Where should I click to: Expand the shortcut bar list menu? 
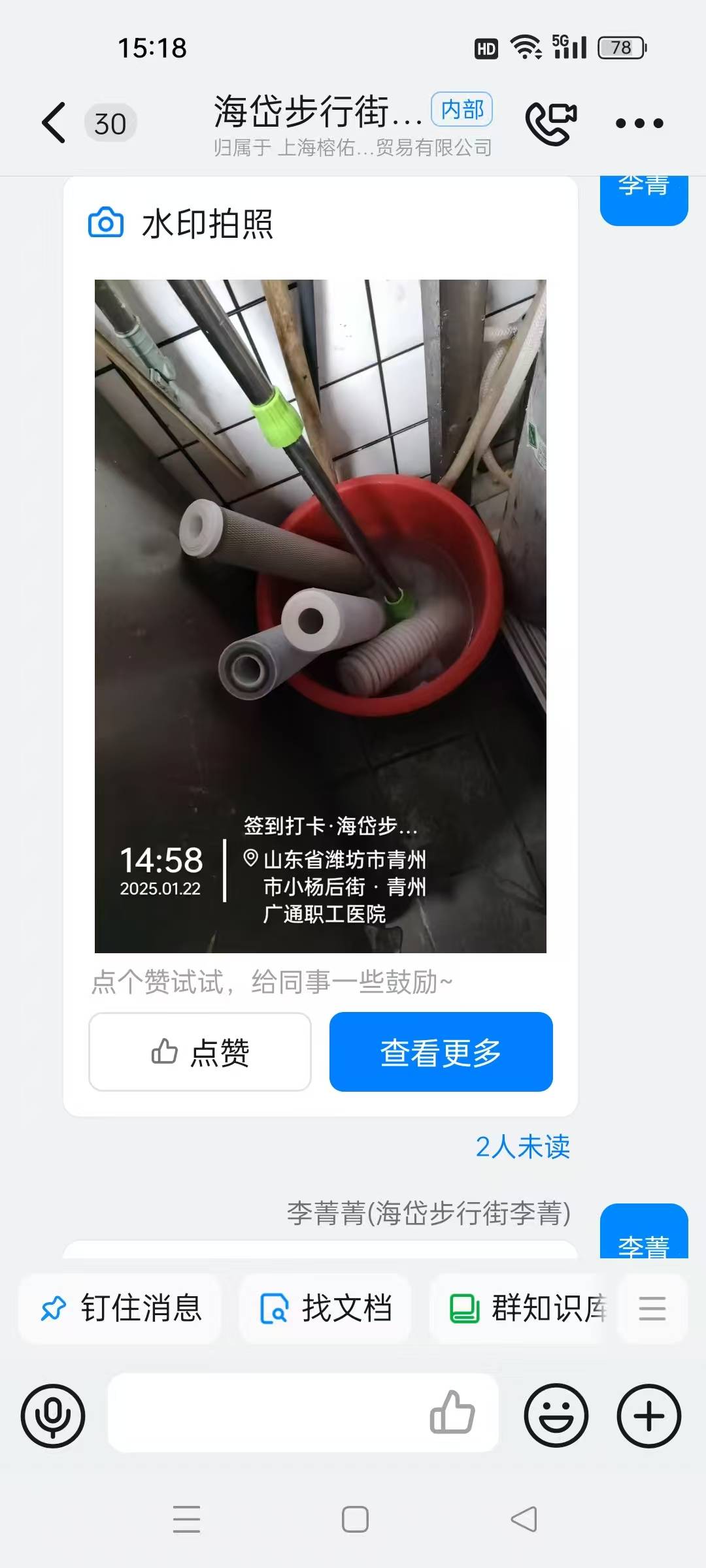pos(652,1308)
